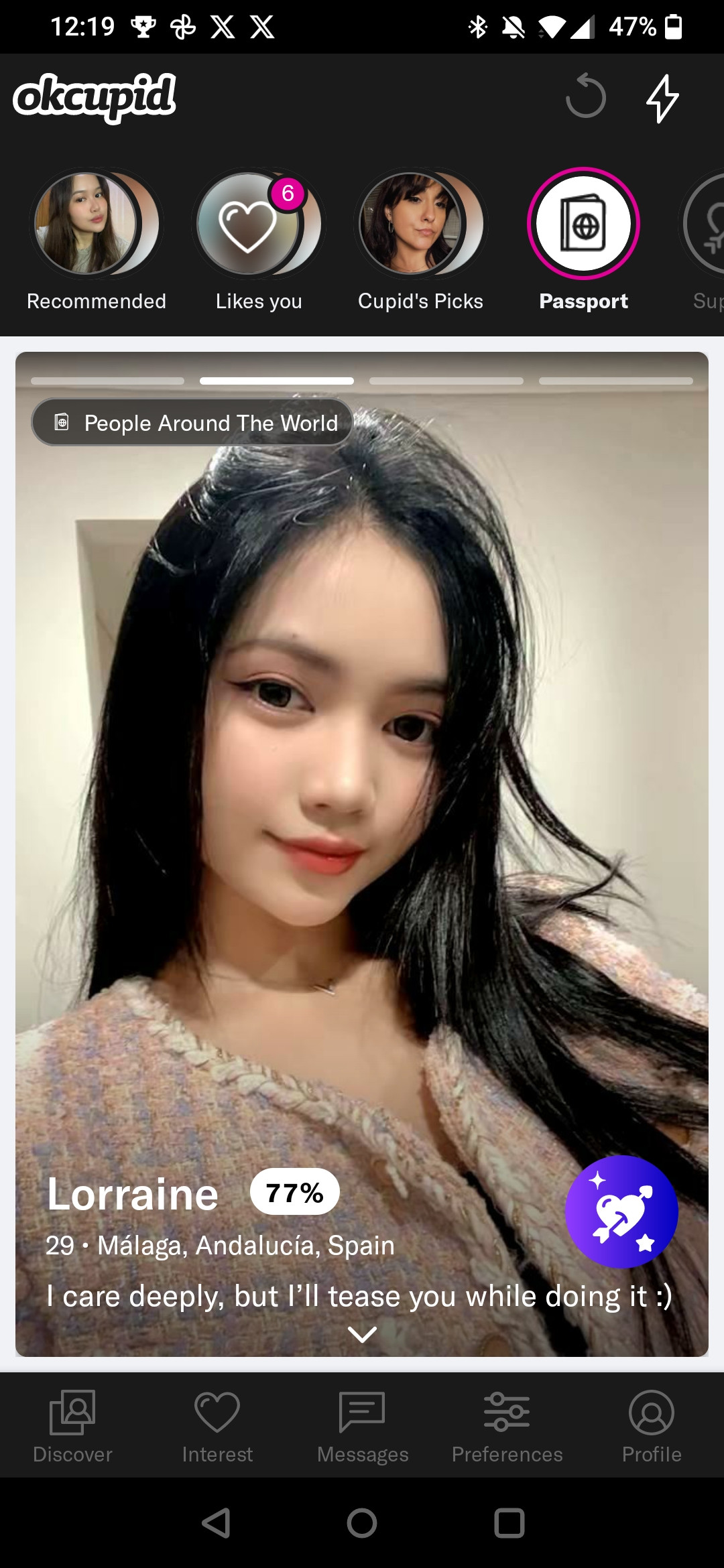Image resolution: width=724 pixels, height=1568 pixels.
Task: Open the Preferences tab
Action: tap(507, 1426)
